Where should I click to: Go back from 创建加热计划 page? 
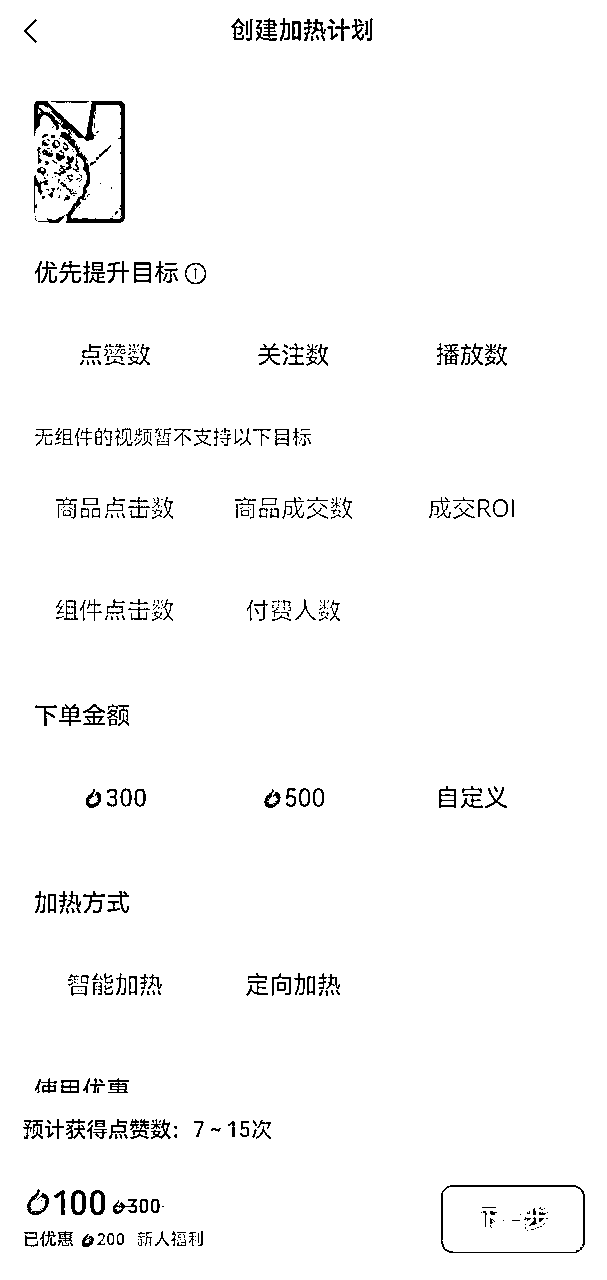pyautogui.click(x=31, y=31)
